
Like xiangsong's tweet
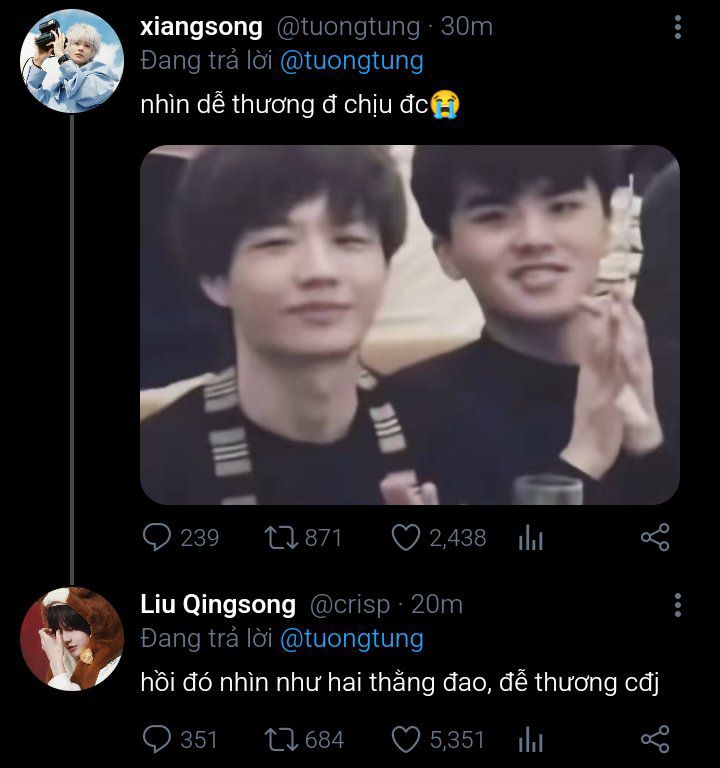(405, 538)
